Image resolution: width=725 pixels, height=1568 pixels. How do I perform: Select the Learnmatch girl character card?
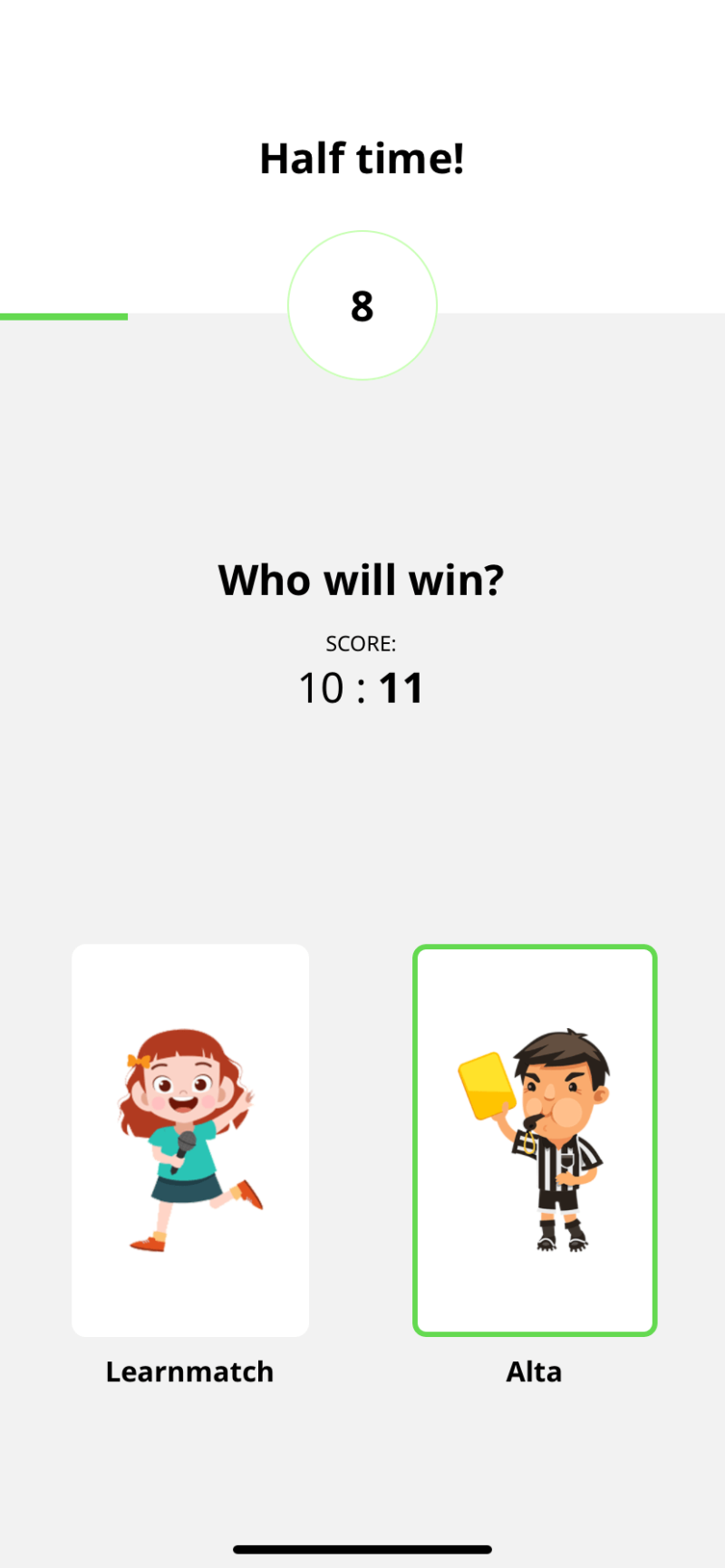pyautogui.click(x=190, y=1140)
